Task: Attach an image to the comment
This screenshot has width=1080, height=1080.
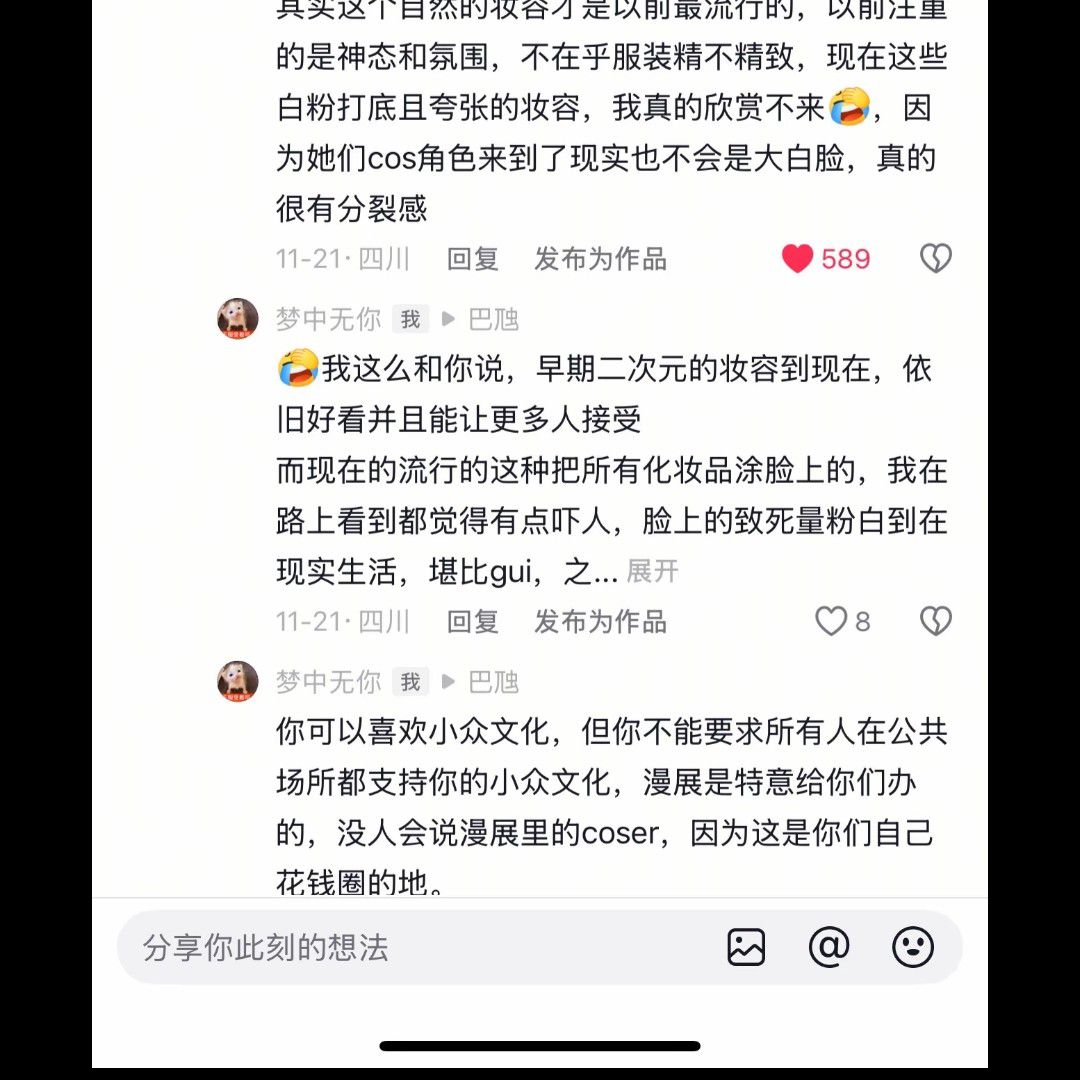Action: pos(746,947)
